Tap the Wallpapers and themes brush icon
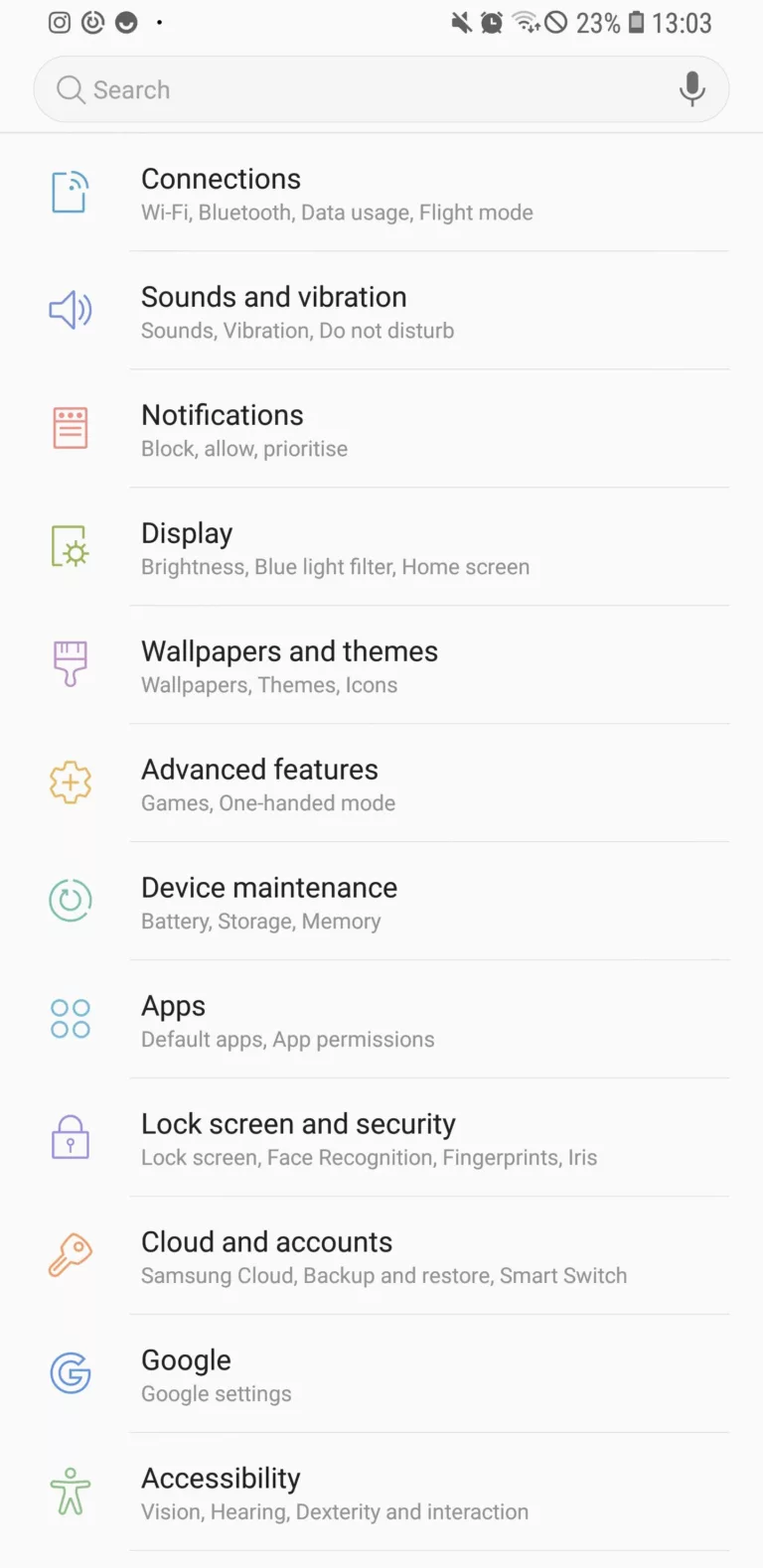The image size is (763, 1568). point(70,665)
